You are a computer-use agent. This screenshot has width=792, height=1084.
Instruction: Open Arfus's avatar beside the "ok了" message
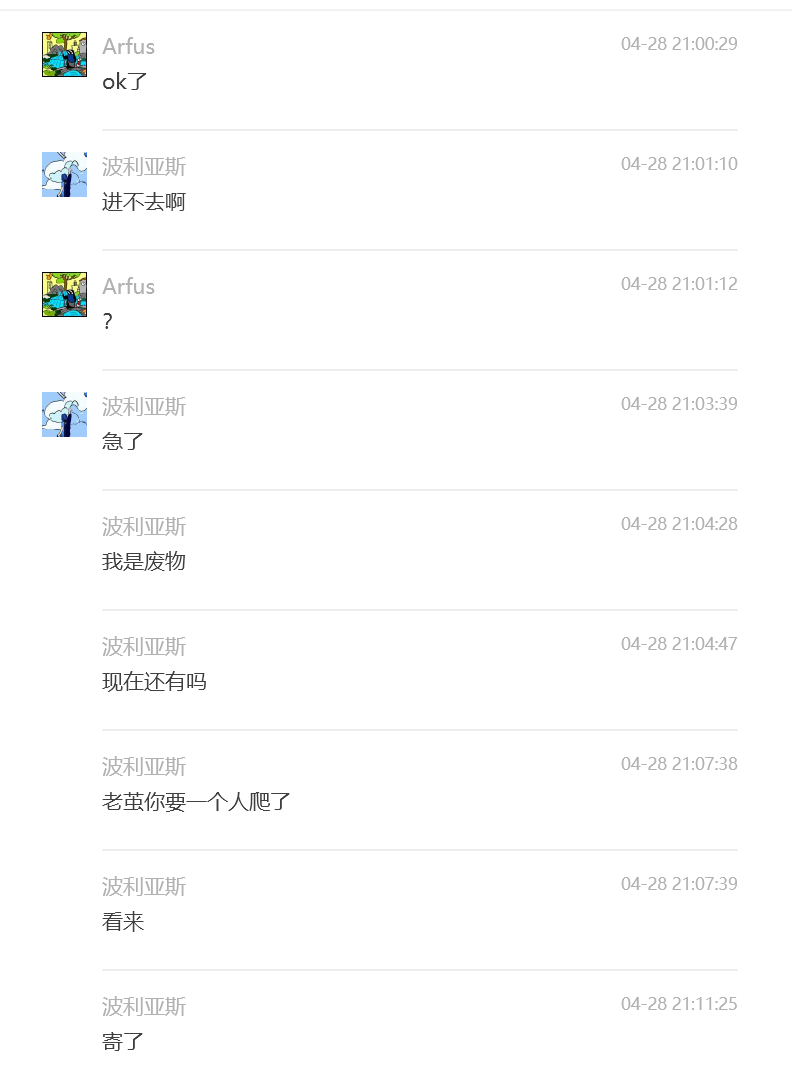point(64,54)
